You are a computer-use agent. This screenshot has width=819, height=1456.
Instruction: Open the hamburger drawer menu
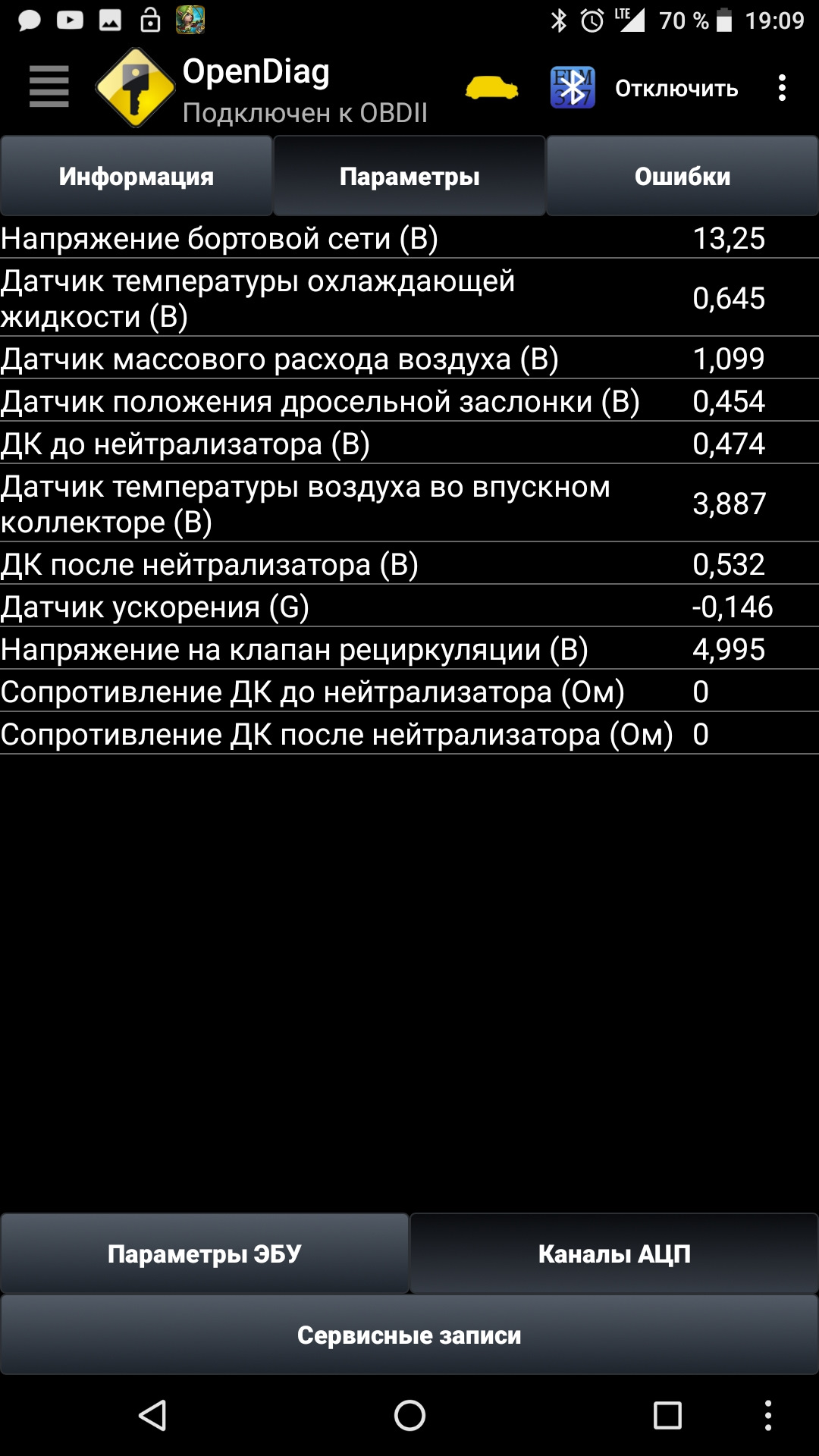[49, 86]
